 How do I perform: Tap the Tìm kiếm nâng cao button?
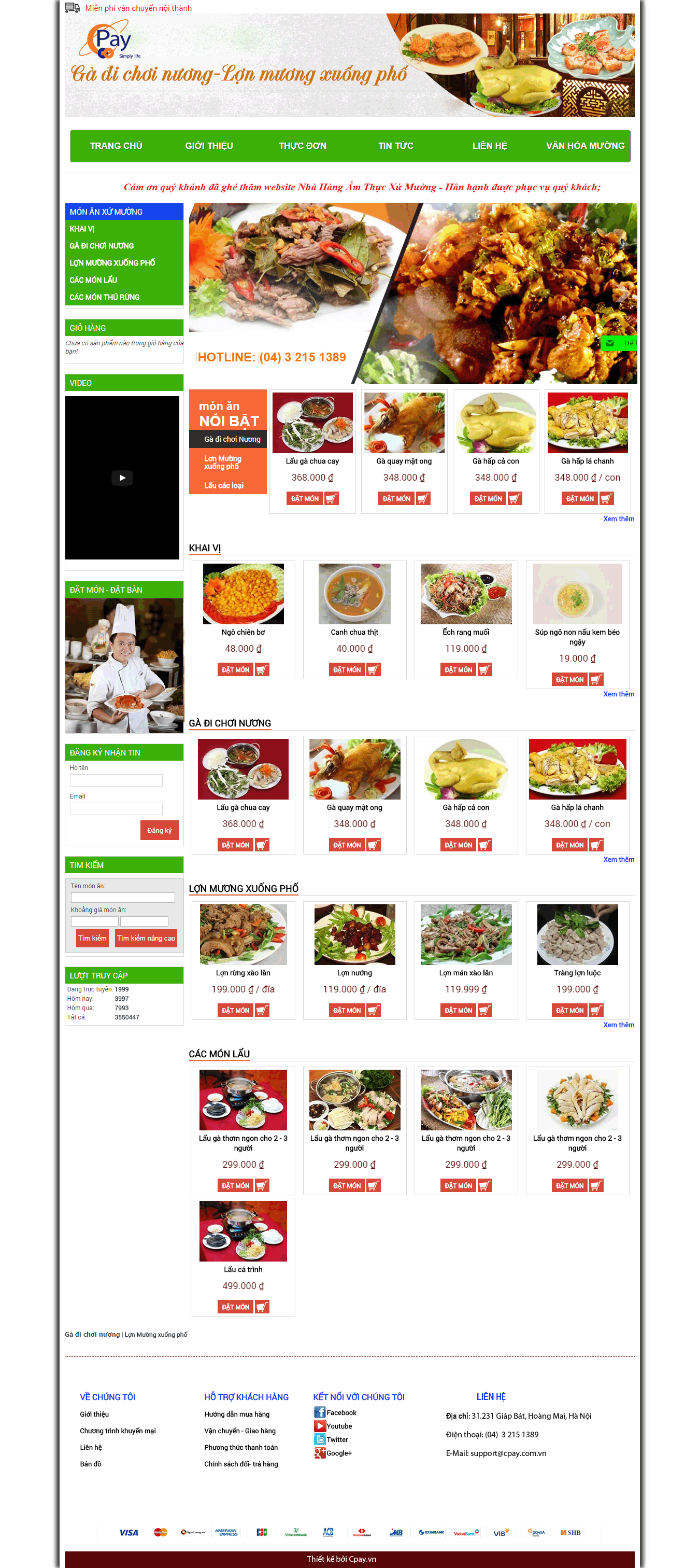point(146,938)
